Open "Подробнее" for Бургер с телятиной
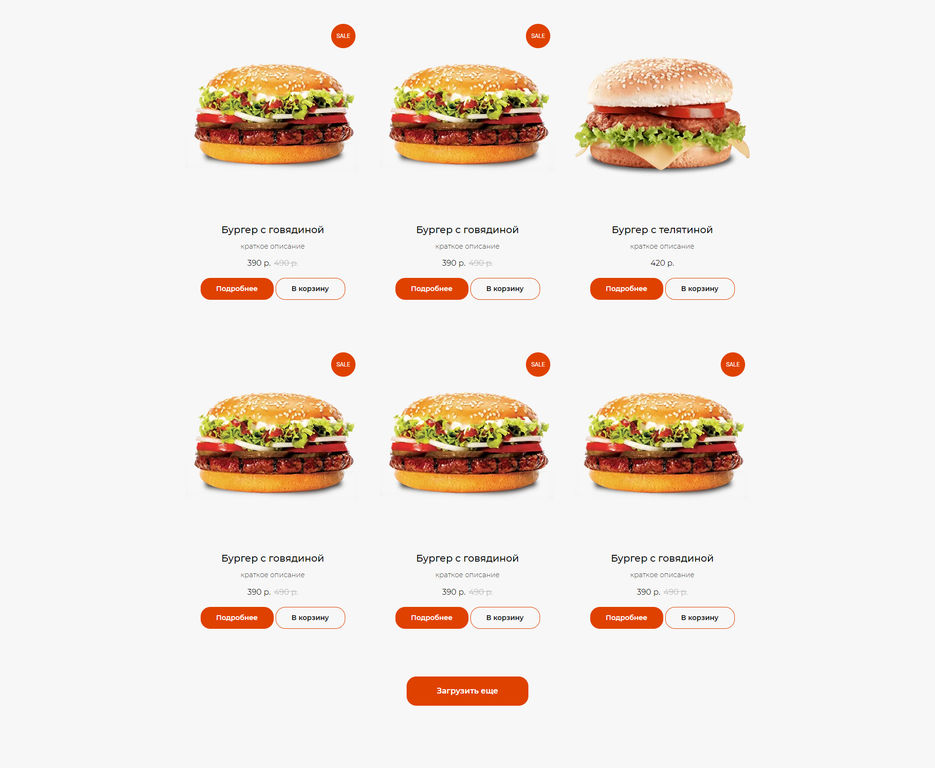The image size is (935, 768). click(626, 289)
